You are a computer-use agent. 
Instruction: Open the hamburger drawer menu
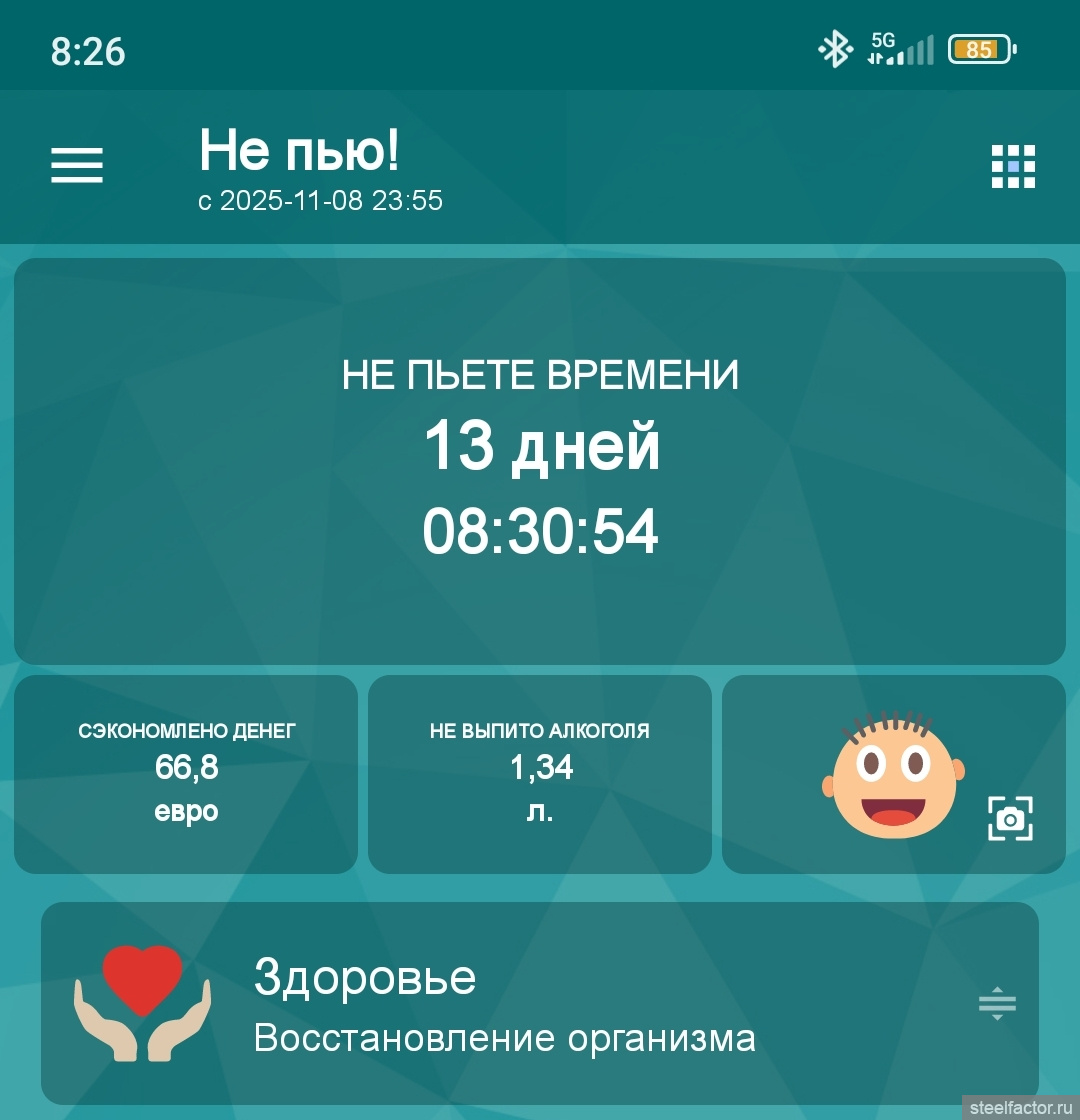tap(77, 165)
